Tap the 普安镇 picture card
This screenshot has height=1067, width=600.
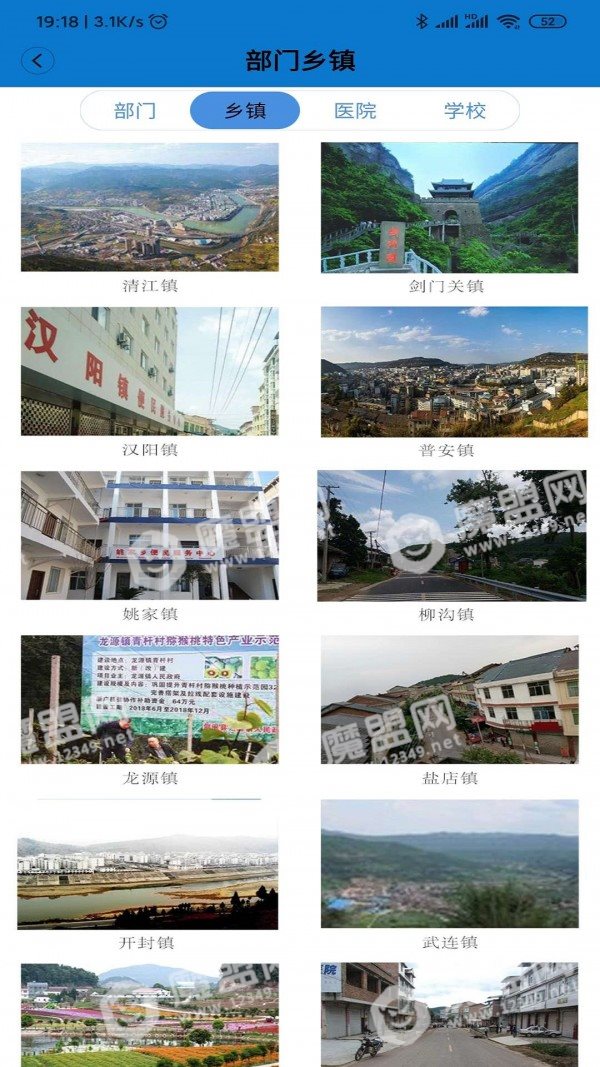click(454, 382)
